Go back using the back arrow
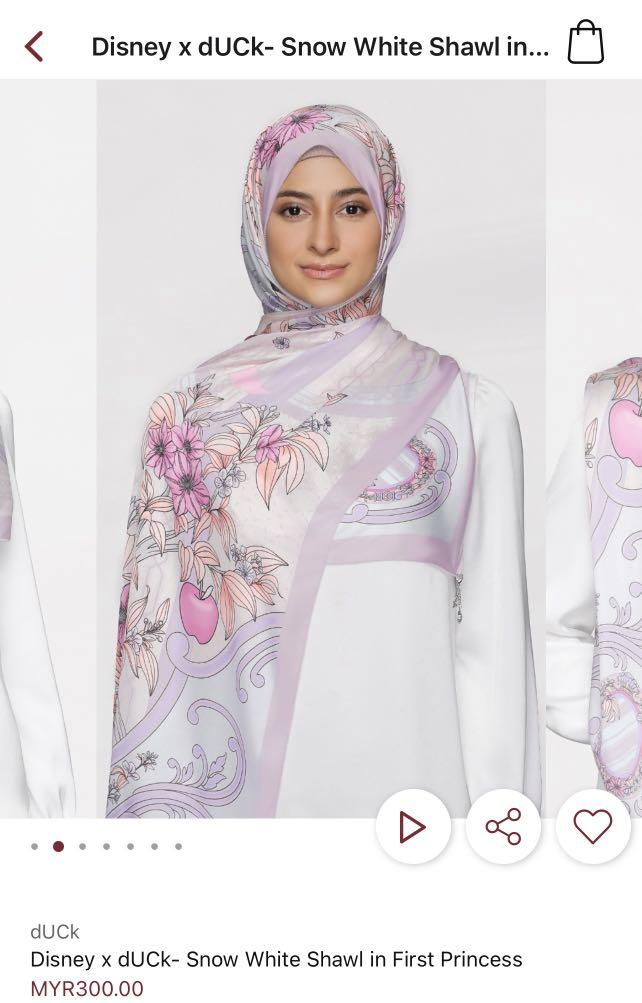This screenshot has height=1003, width=642. click(35, 46)
